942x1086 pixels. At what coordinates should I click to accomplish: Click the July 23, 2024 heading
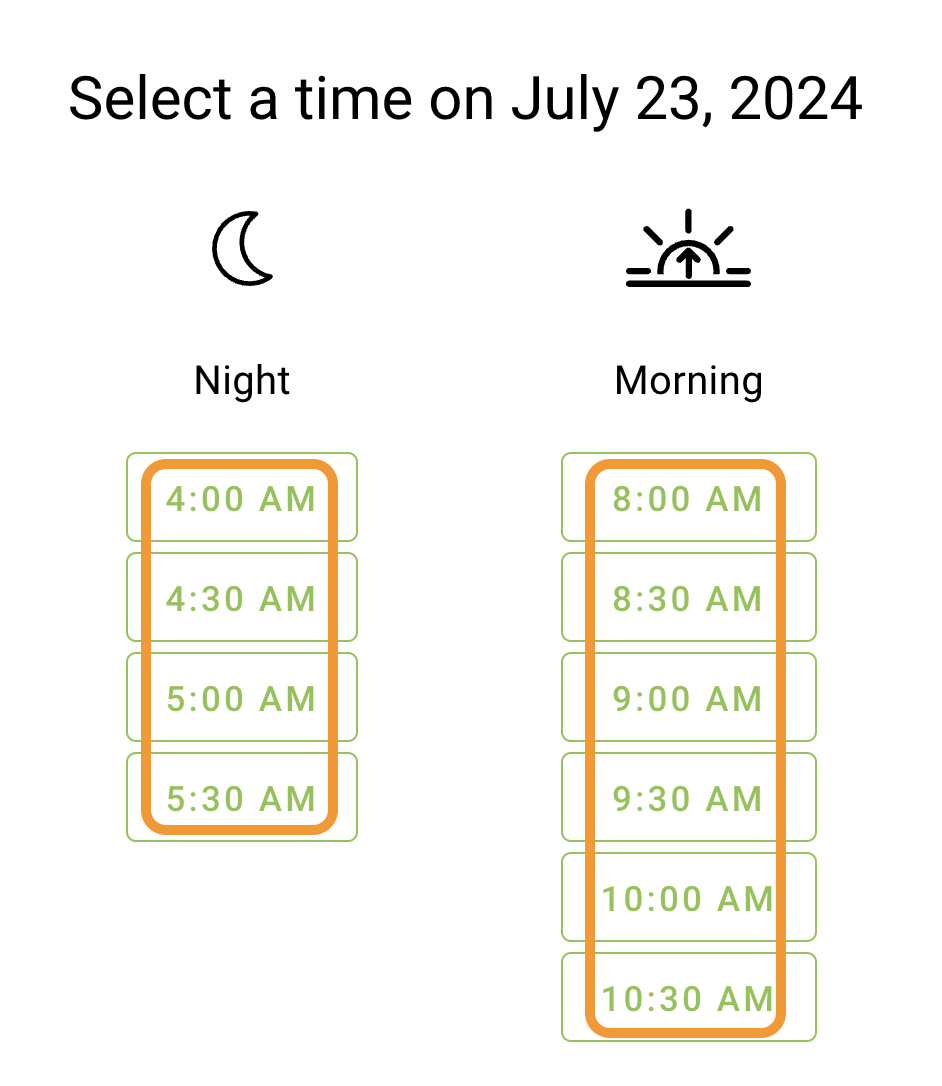[x=466, y=98]
